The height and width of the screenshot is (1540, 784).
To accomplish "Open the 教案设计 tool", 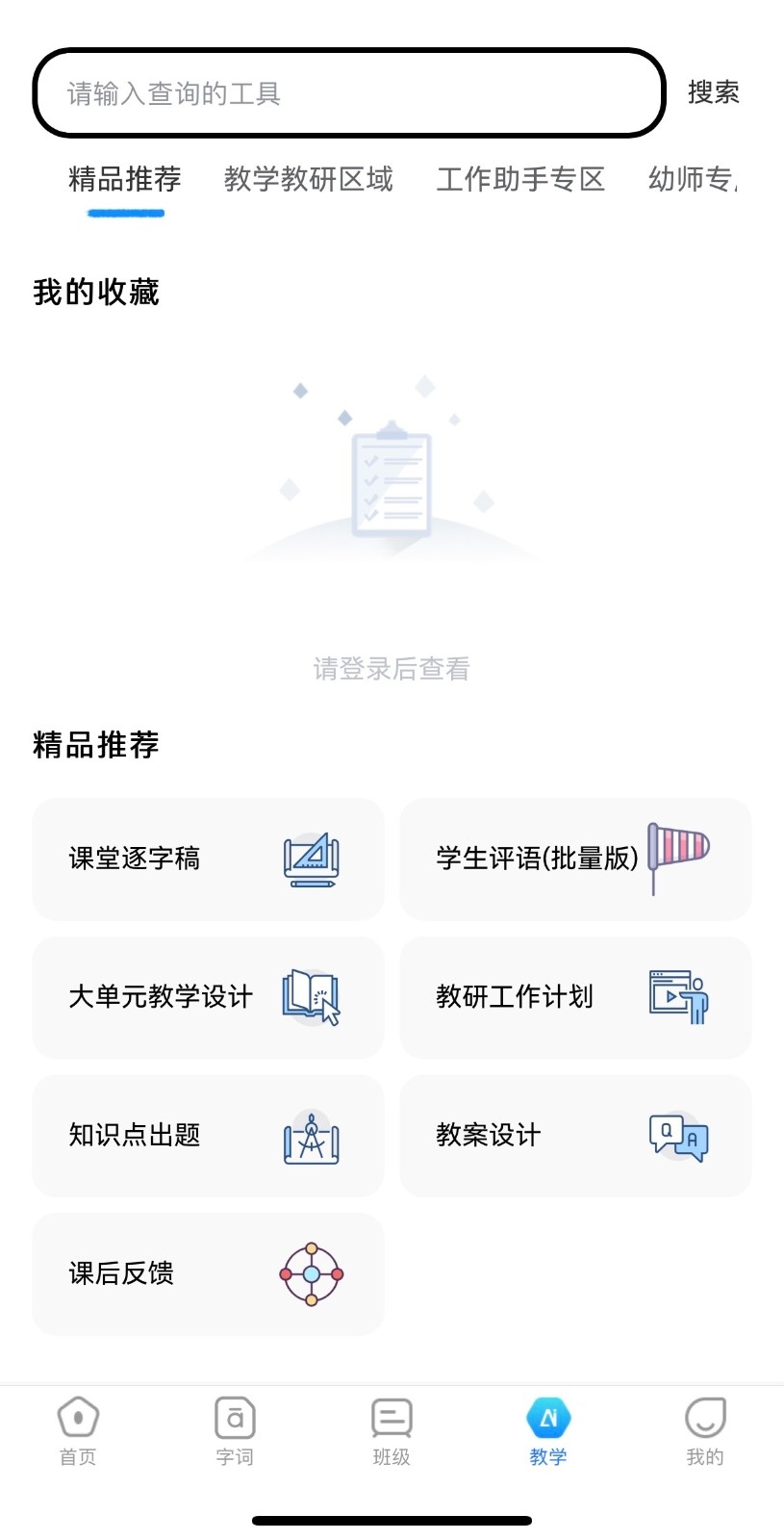I will click(x=575, y=1136).
